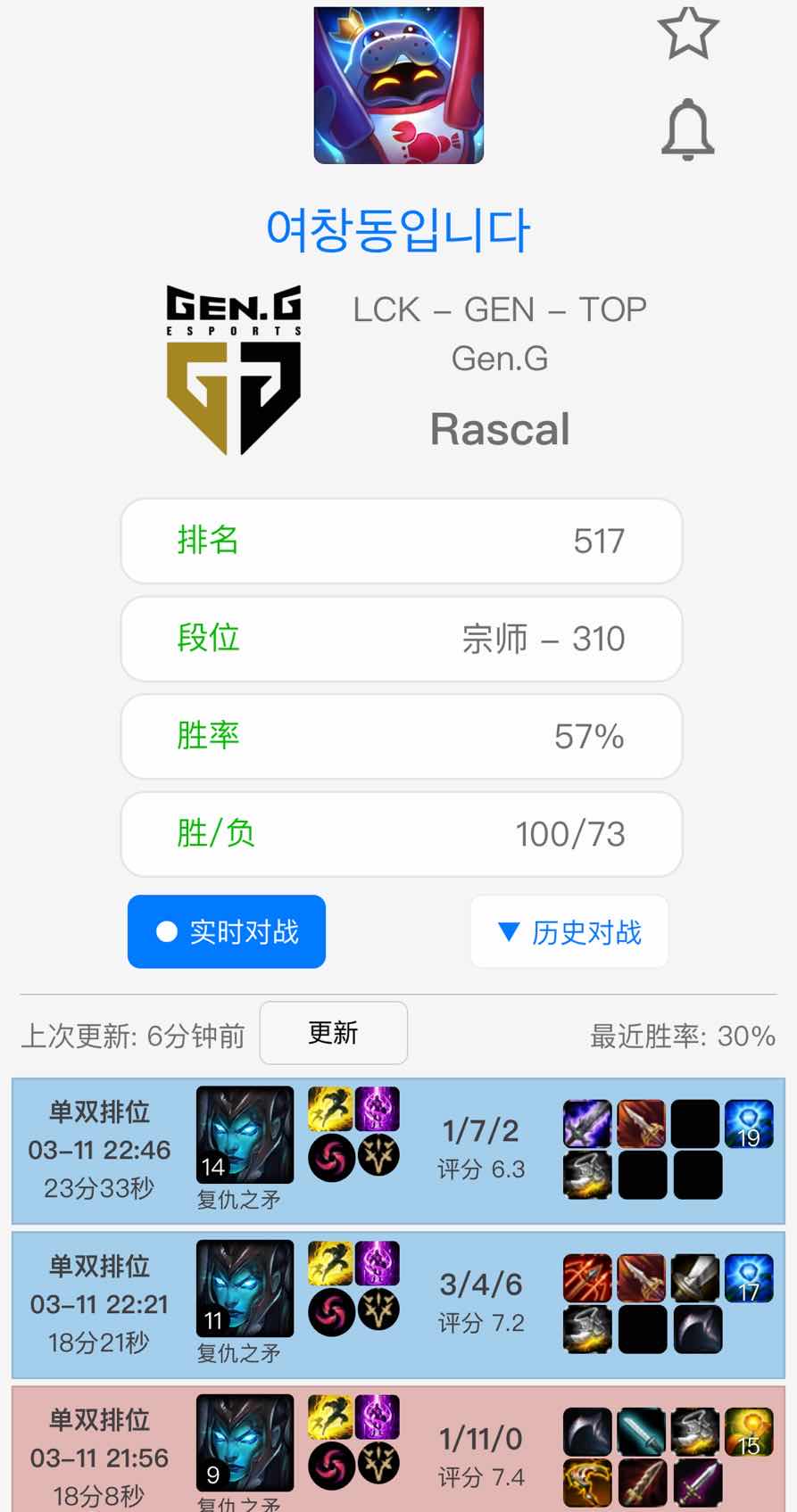
Task: Open the 여창동입니다 summoner name link
Action: pos(398,229)
